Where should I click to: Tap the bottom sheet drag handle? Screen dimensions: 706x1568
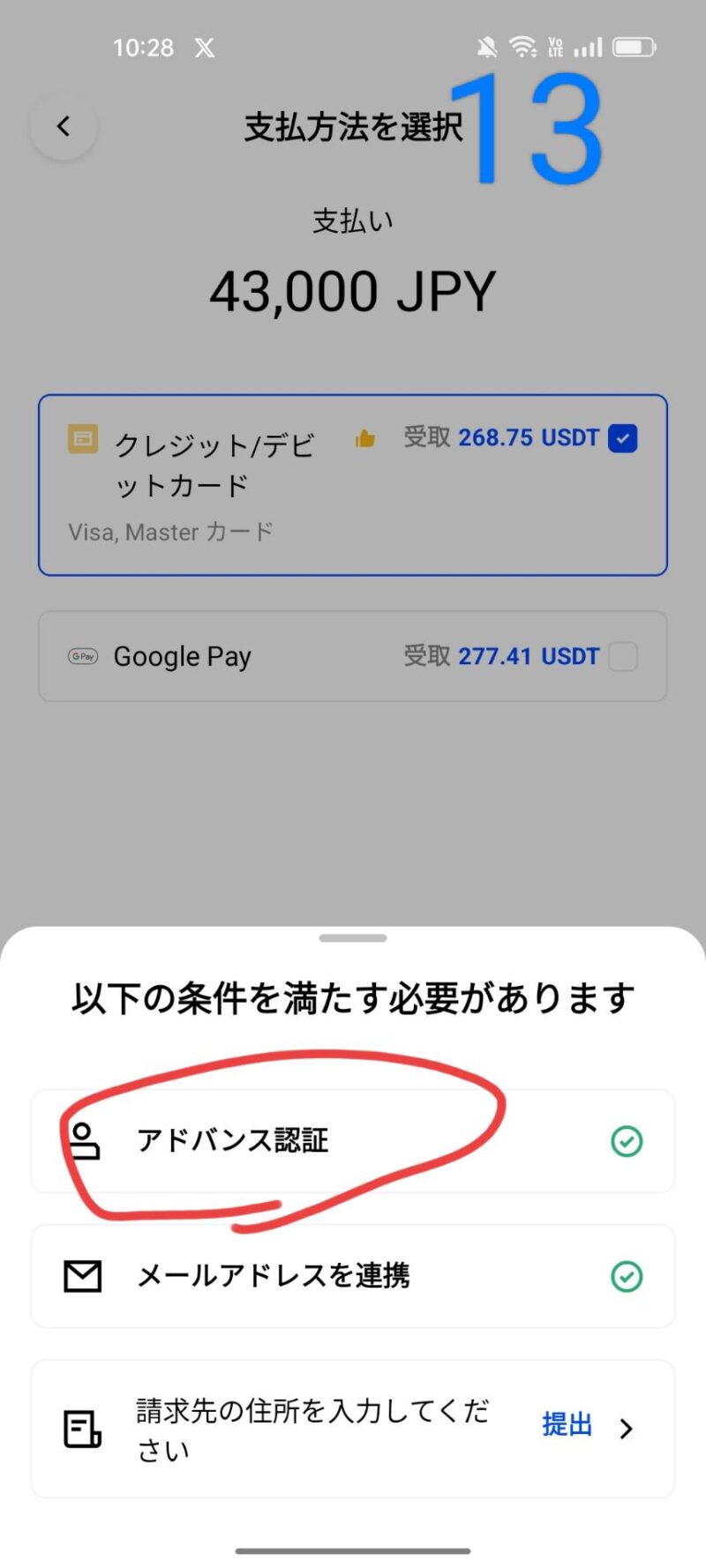tap(352, 938)
